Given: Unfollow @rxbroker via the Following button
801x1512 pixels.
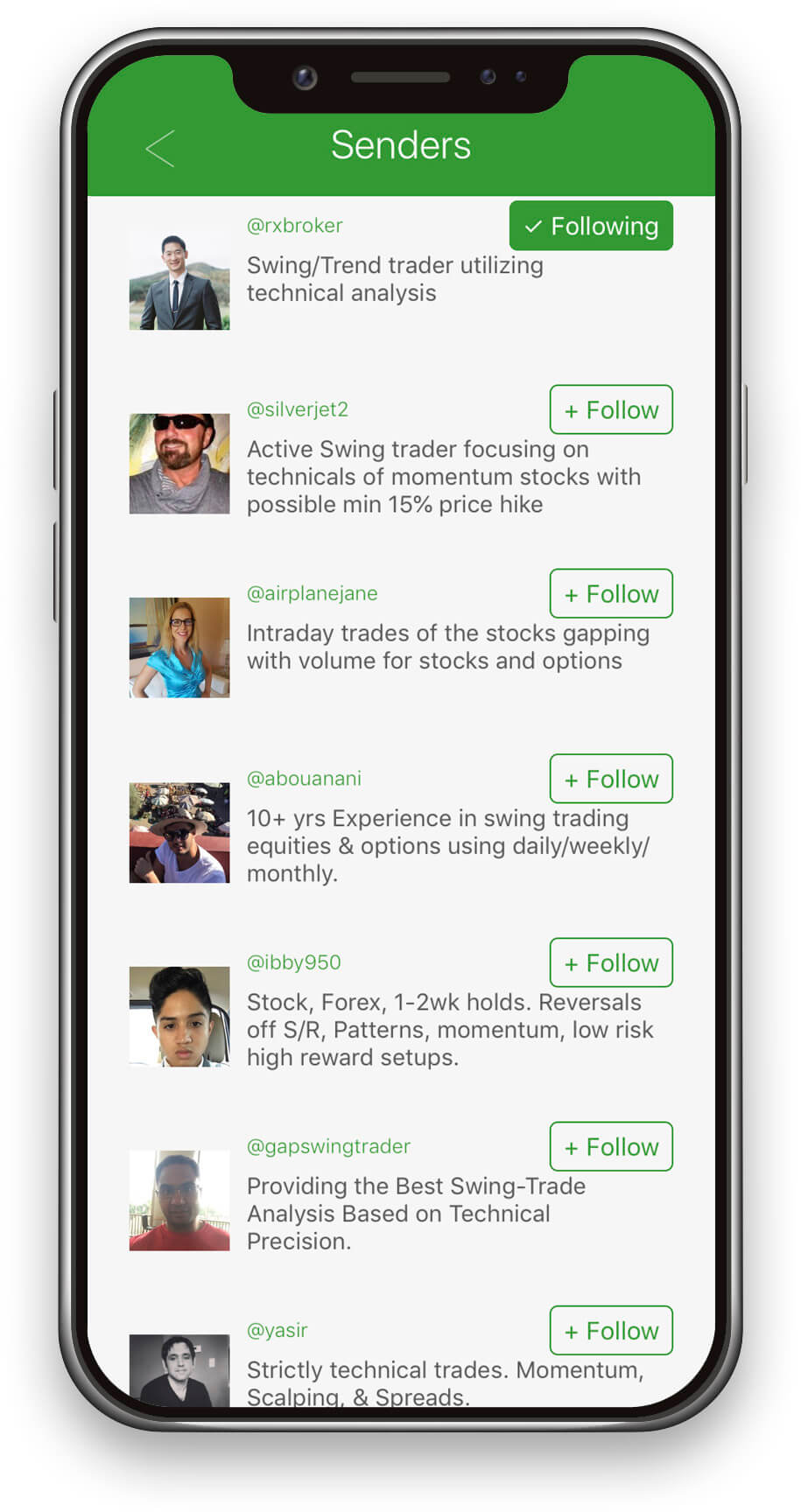Looking at the screenshot, I should click(x=591, y=226).
